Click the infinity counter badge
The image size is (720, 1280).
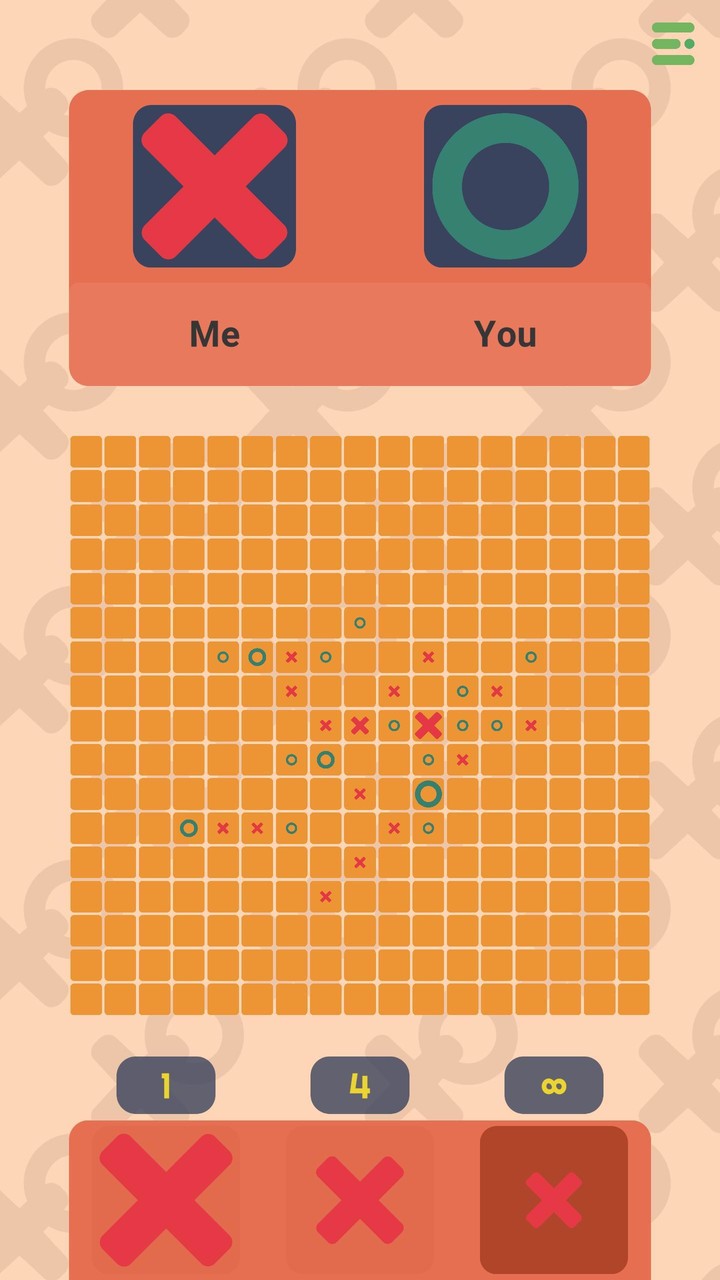point(553,1083)
